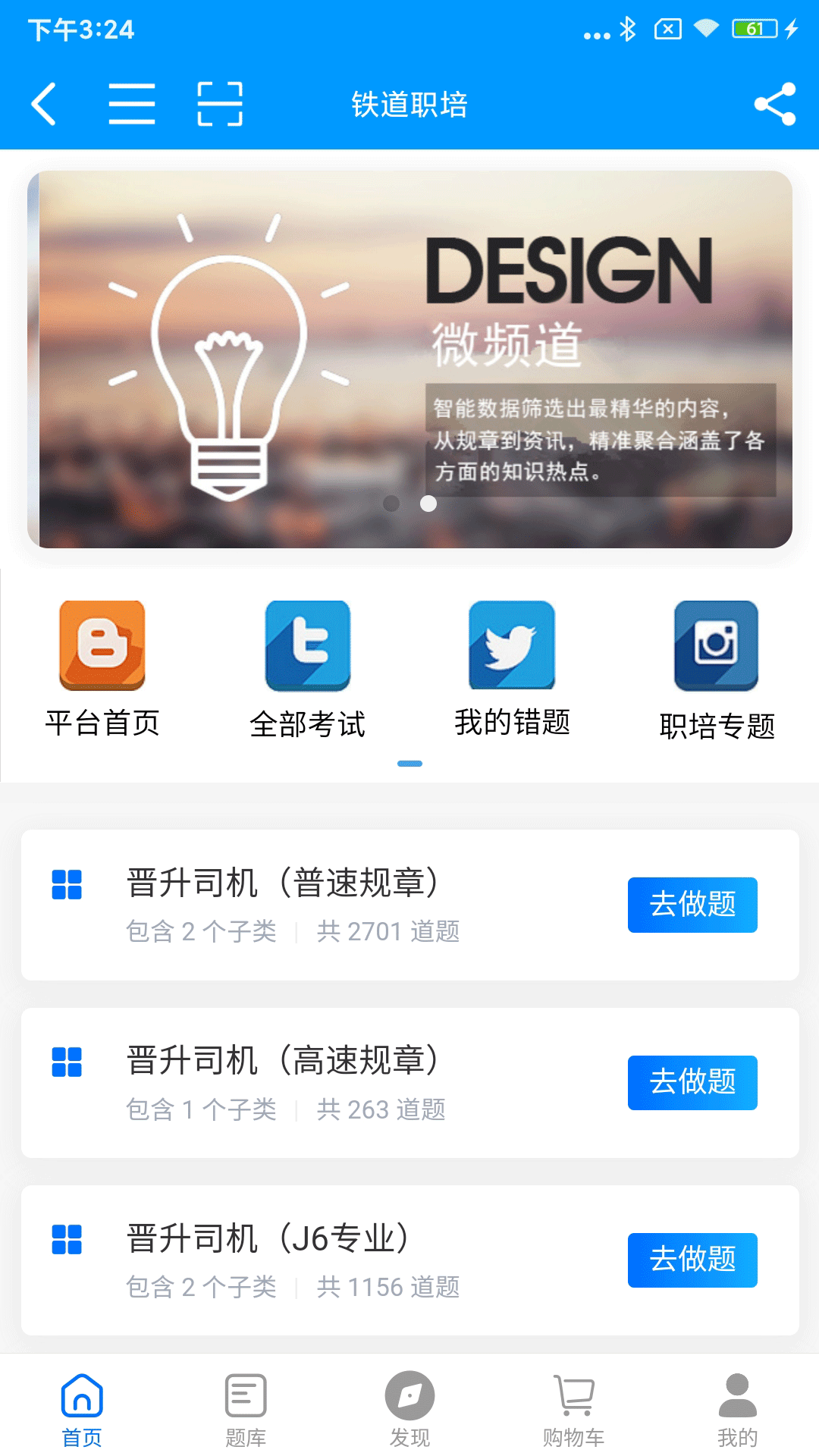
Task: Switch to the 题库 tab
Action: 245,1407
